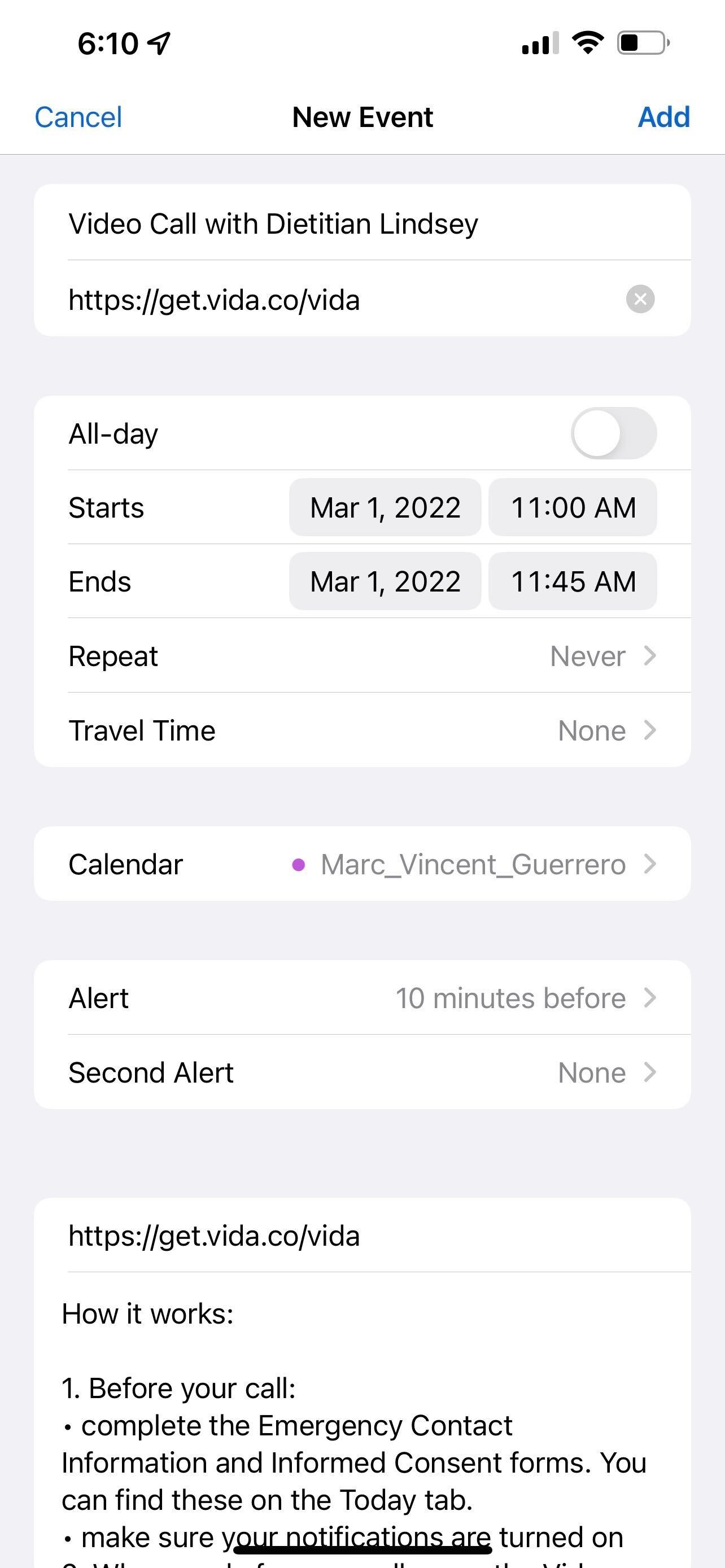Clear the location field text
This screenshot has height=1568, width=725.
pyautogui.click(x=640, y=299)
